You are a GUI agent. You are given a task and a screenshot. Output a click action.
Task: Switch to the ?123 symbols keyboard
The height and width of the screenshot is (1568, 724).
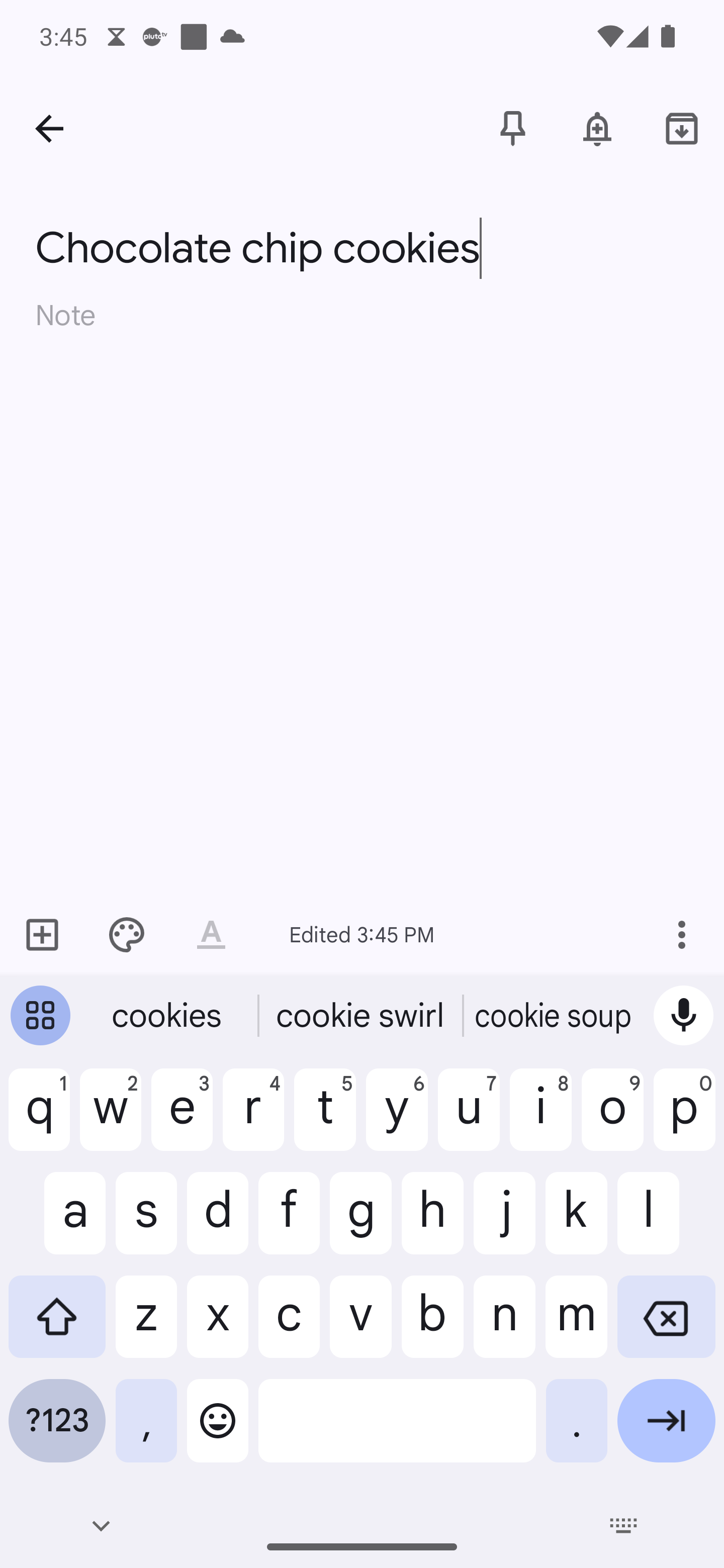click(x=57, y=1421)
